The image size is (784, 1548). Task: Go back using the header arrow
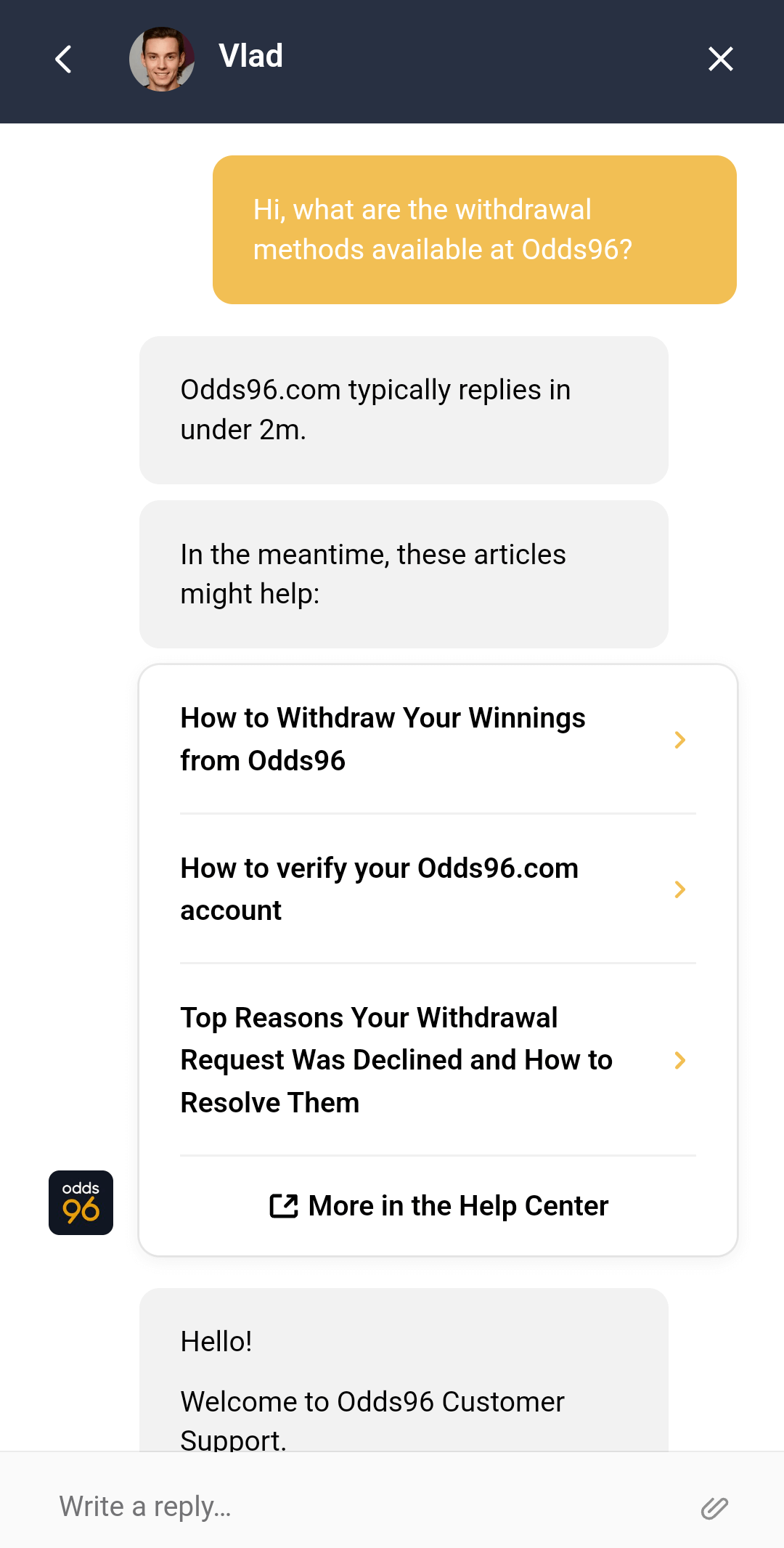pos(64,60)
